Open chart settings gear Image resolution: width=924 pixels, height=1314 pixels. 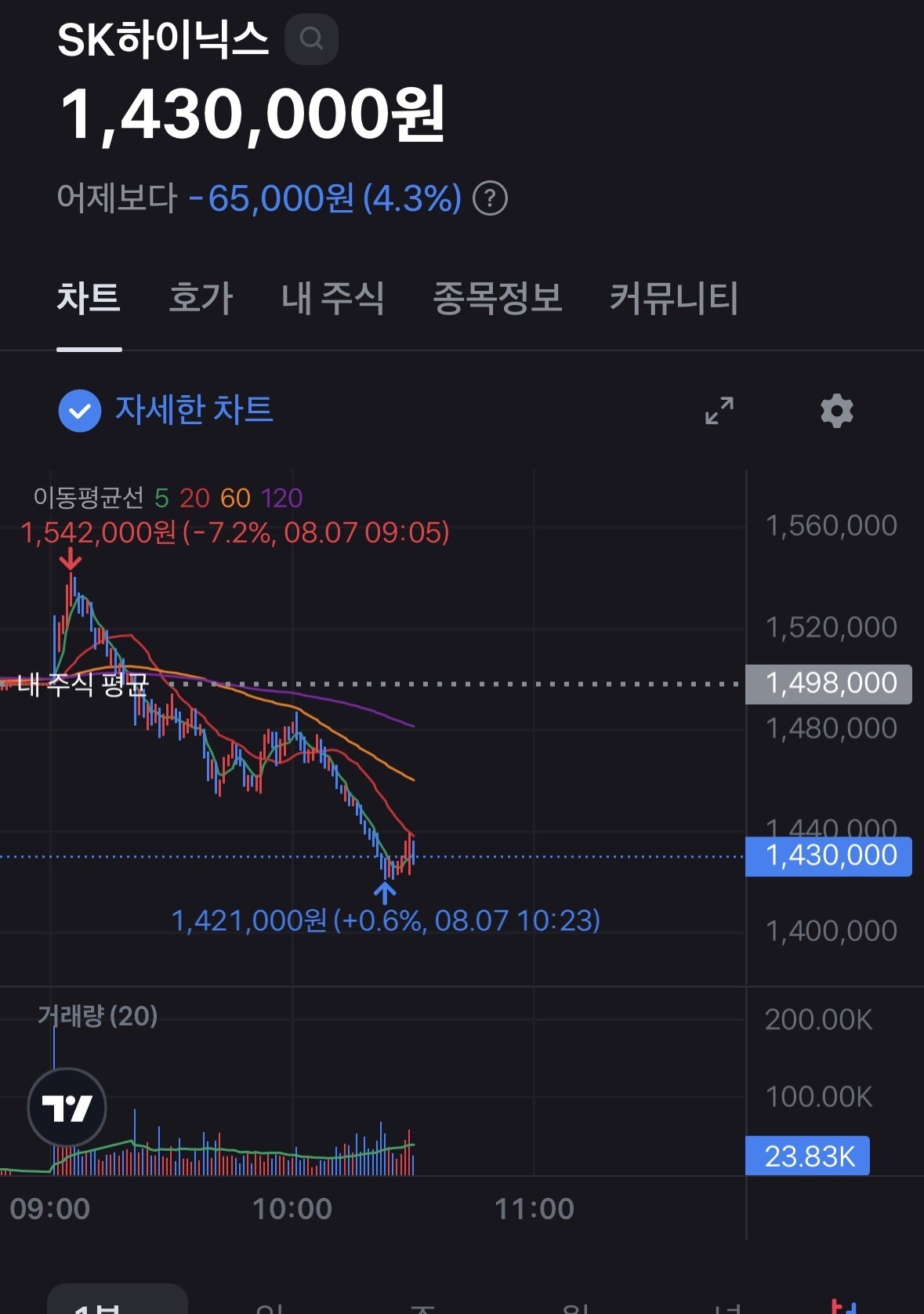point(836,410)
